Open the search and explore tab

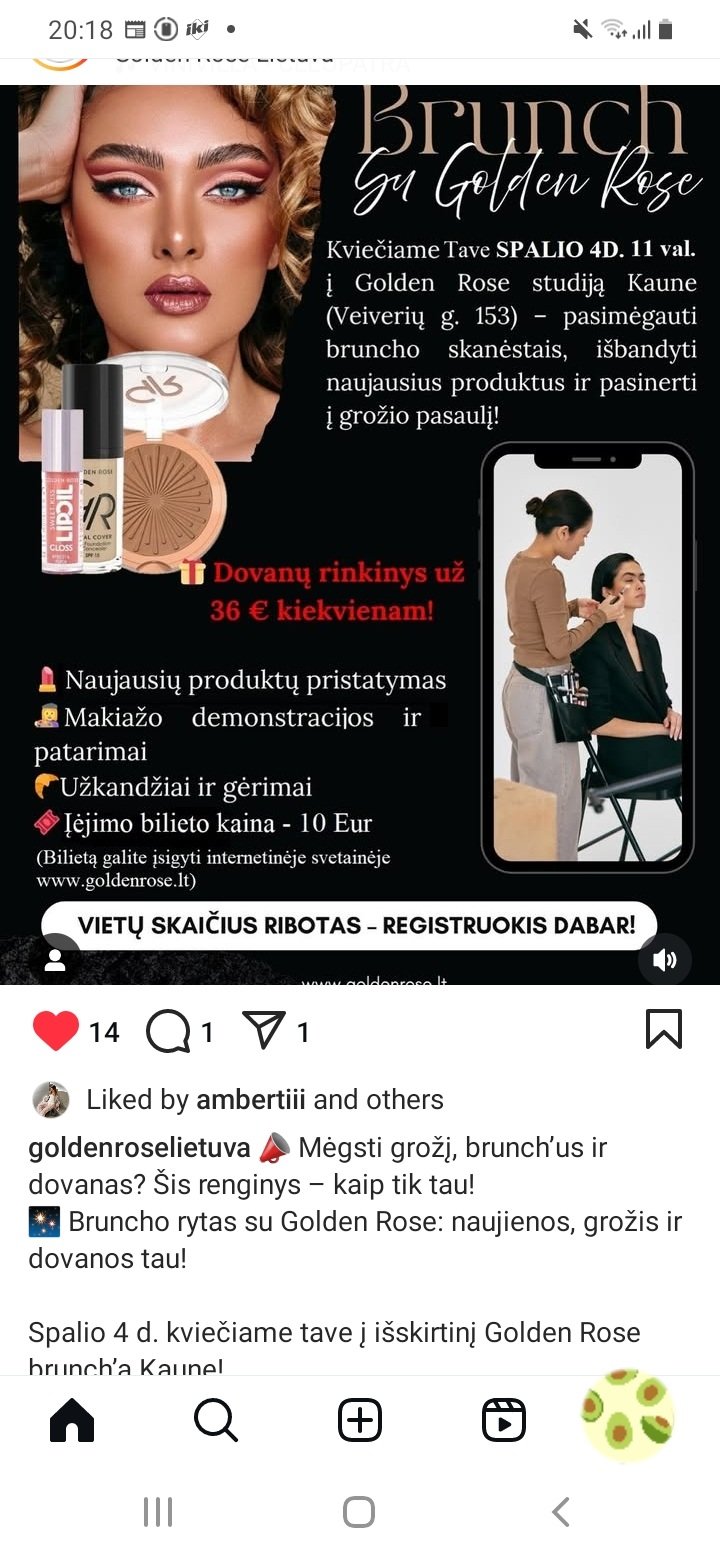pos(216,1420)
